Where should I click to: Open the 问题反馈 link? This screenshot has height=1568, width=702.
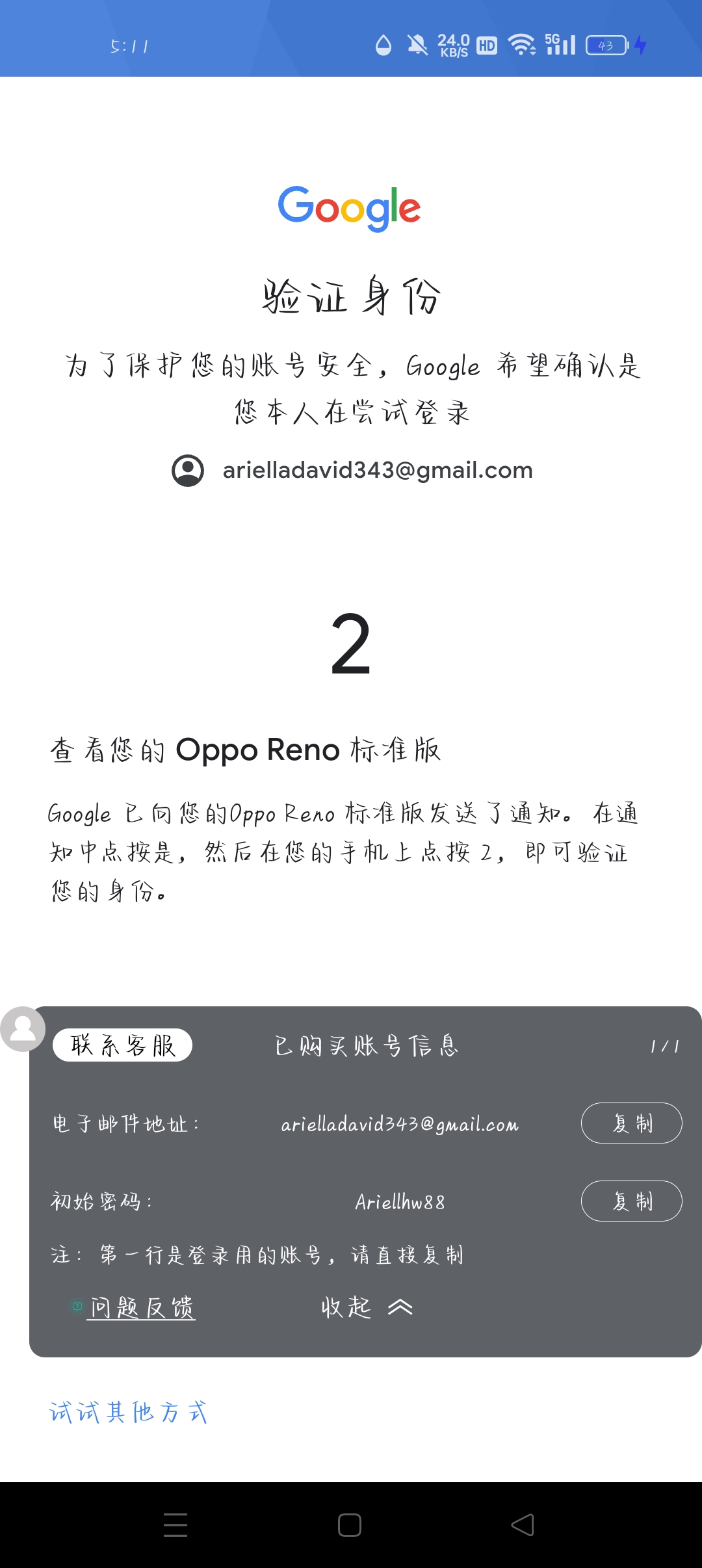(142, 1307)
